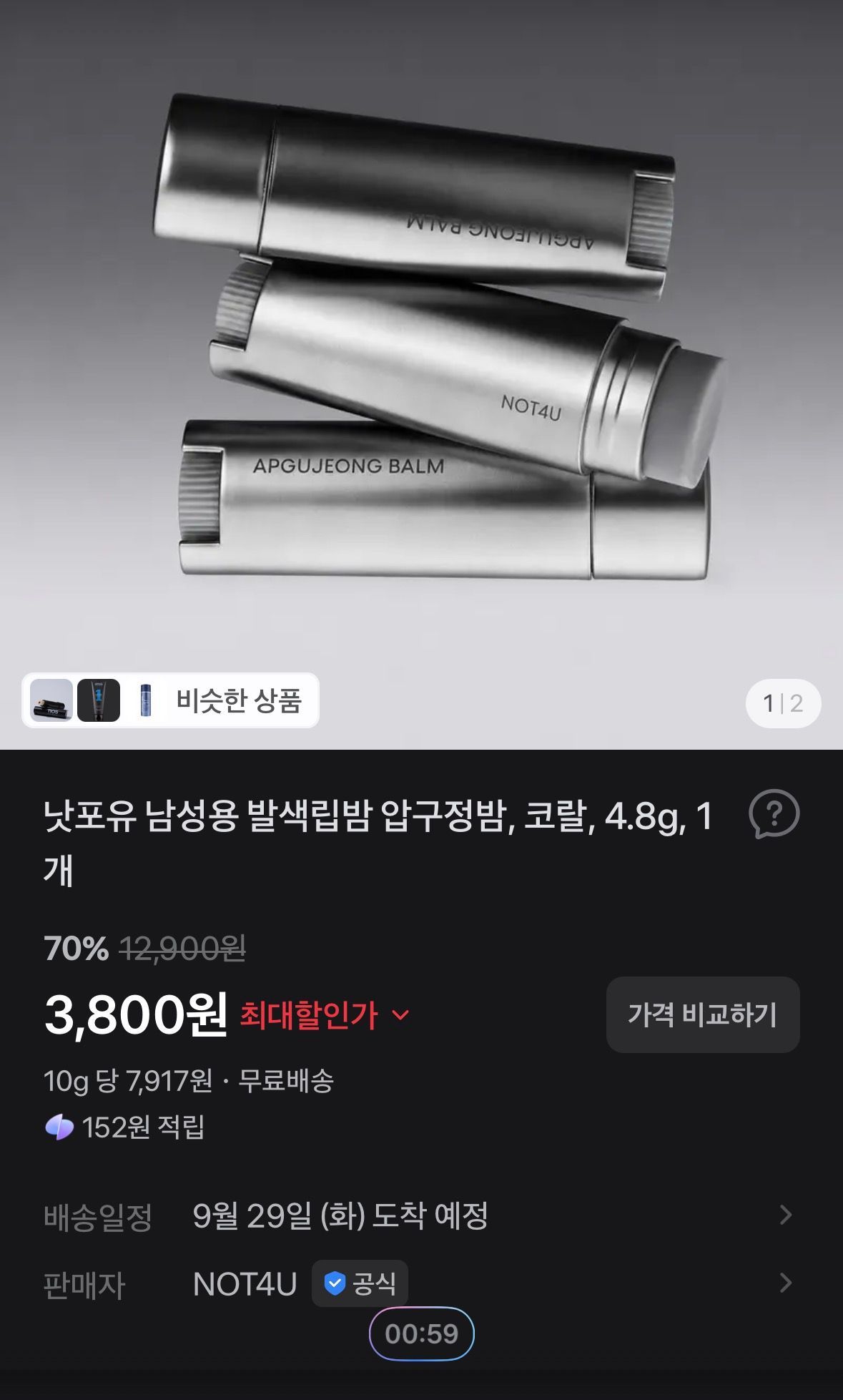
Task: Open the 비슷한 상품 similar products chip
Action: click(x=170, y=700)
